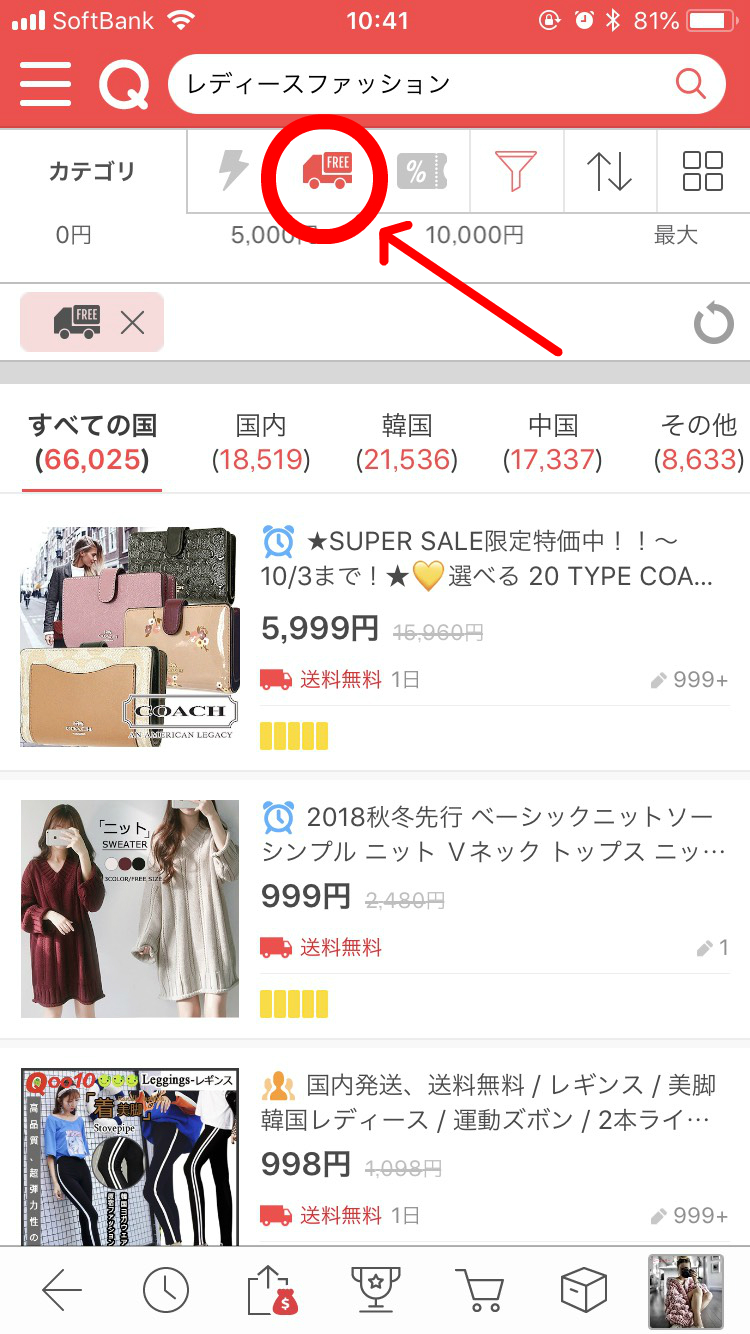Viewport: 750px width, 1334px height.
Task: Go back with the bottom arrow
Action: (62, 1290)
